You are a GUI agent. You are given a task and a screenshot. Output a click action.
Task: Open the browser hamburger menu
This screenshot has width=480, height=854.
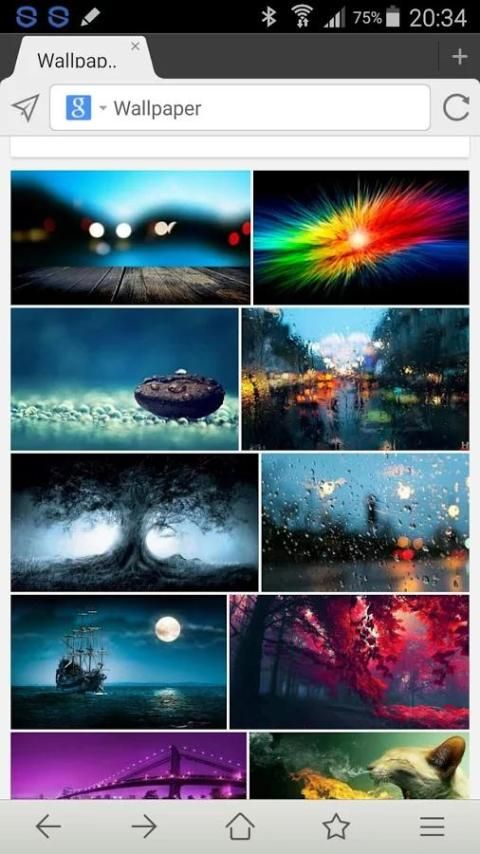pos(432,827)
